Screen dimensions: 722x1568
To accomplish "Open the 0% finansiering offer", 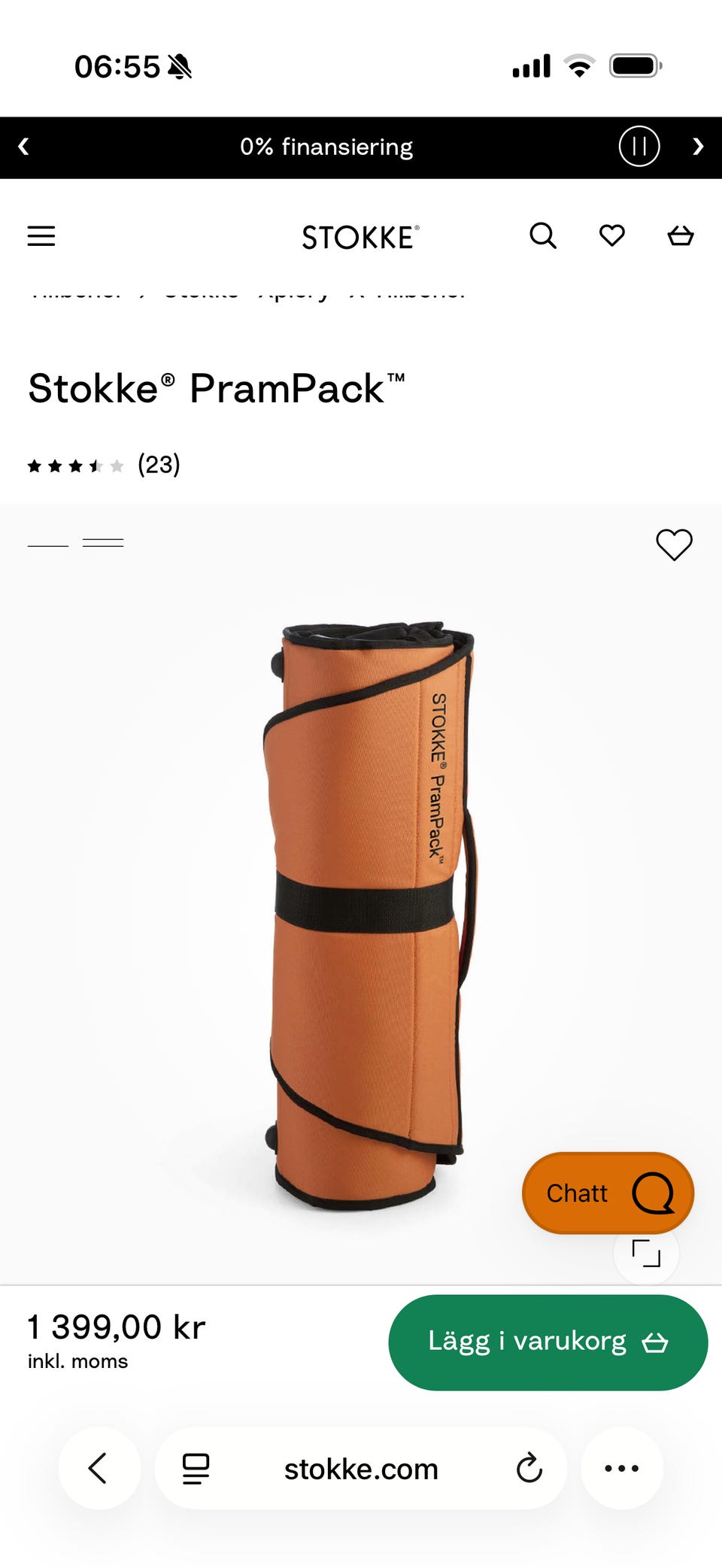I will point(326,147).
